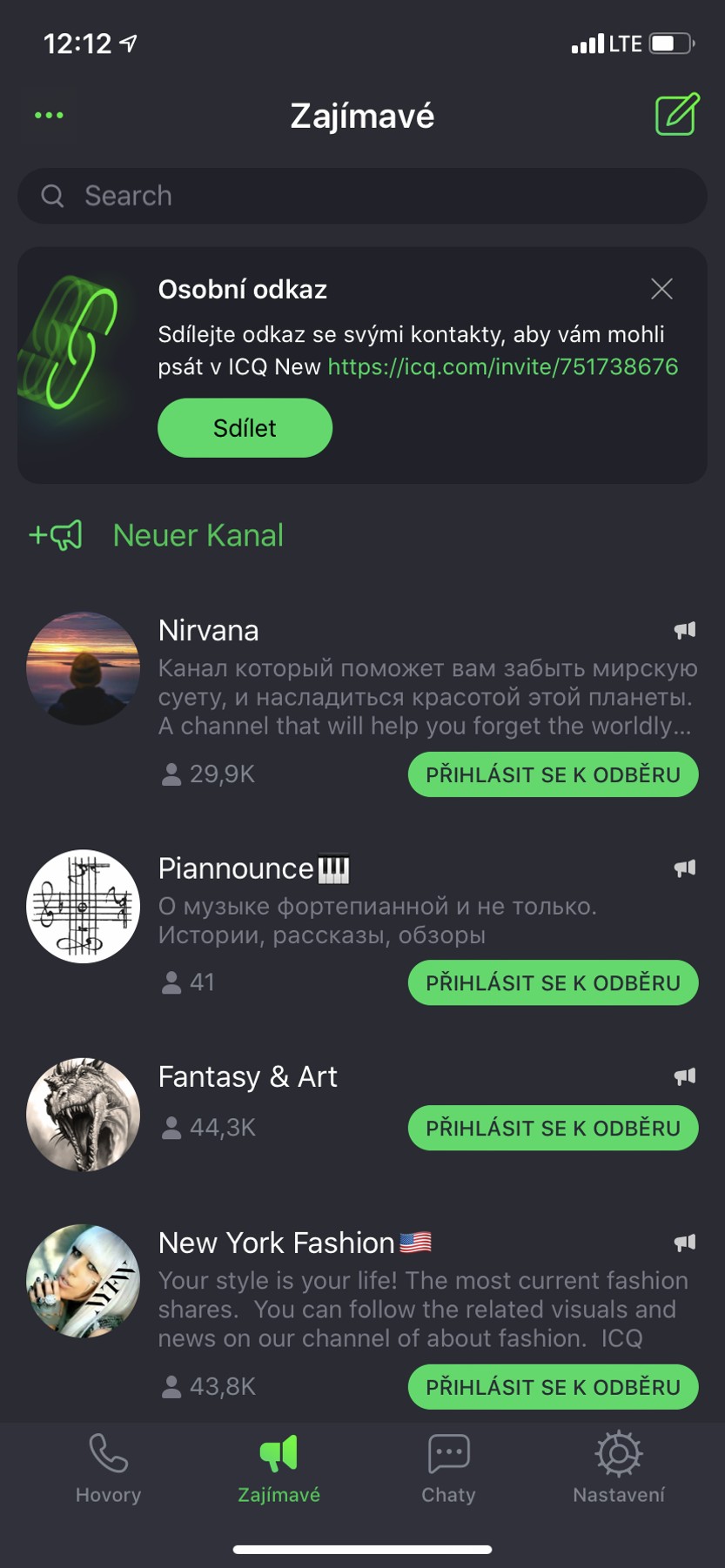
Task: Select the Zajímavé tab
Action: (279, 1469)
